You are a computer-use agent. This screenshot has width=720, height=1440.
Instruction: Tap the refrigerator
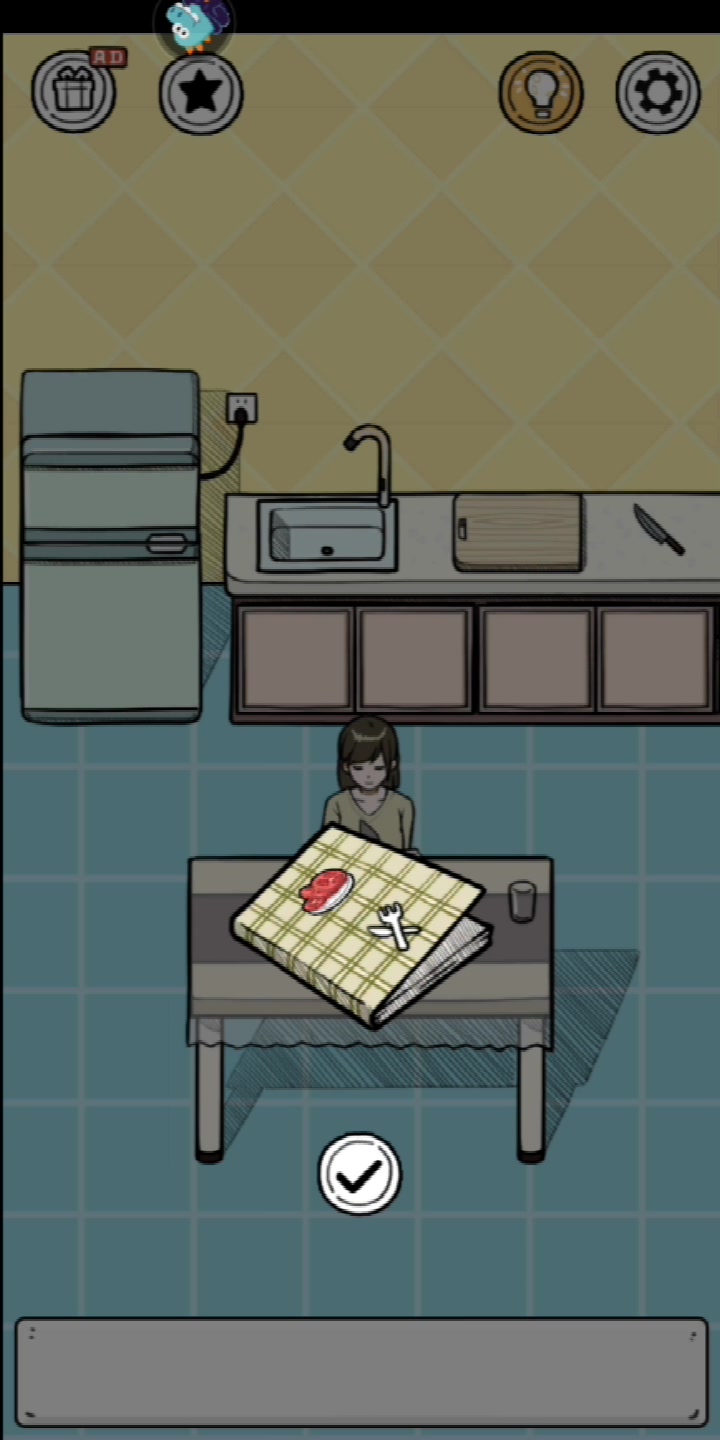pyautogui.click(x=110, y=545)
